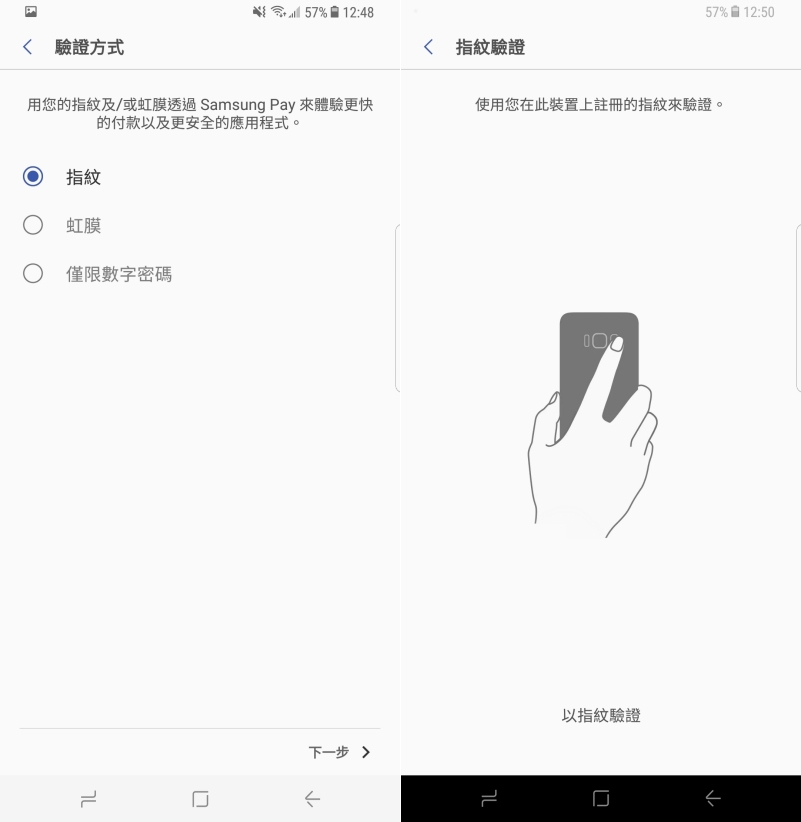The height and width of the screenshot is (822, 801).
Task: Go back from the 指紋驗證 screen
Action: pos(429,47)
